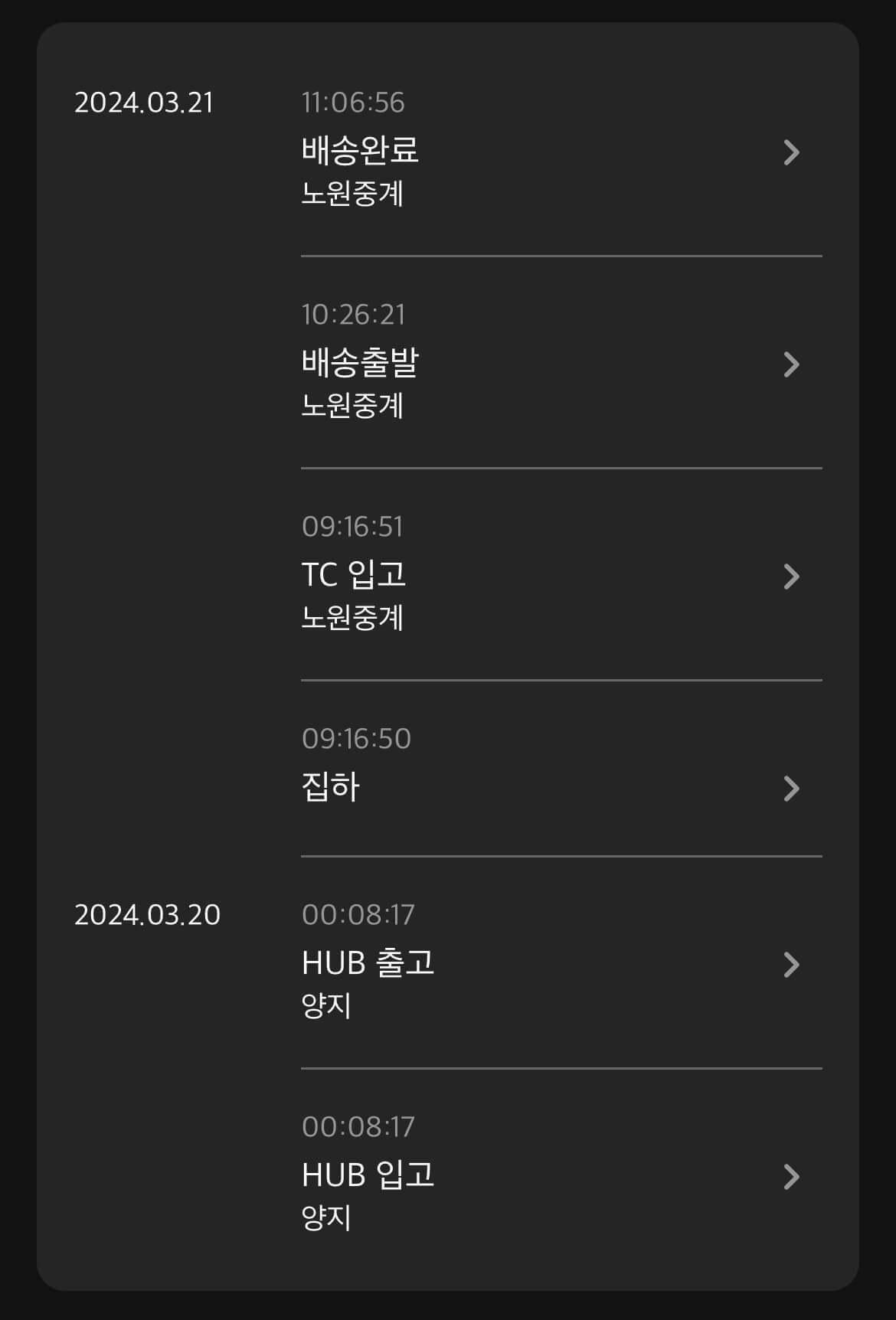Select the 집하 tracking step
This screenshot has width=896, height=1320.
(x=329, y=786)
